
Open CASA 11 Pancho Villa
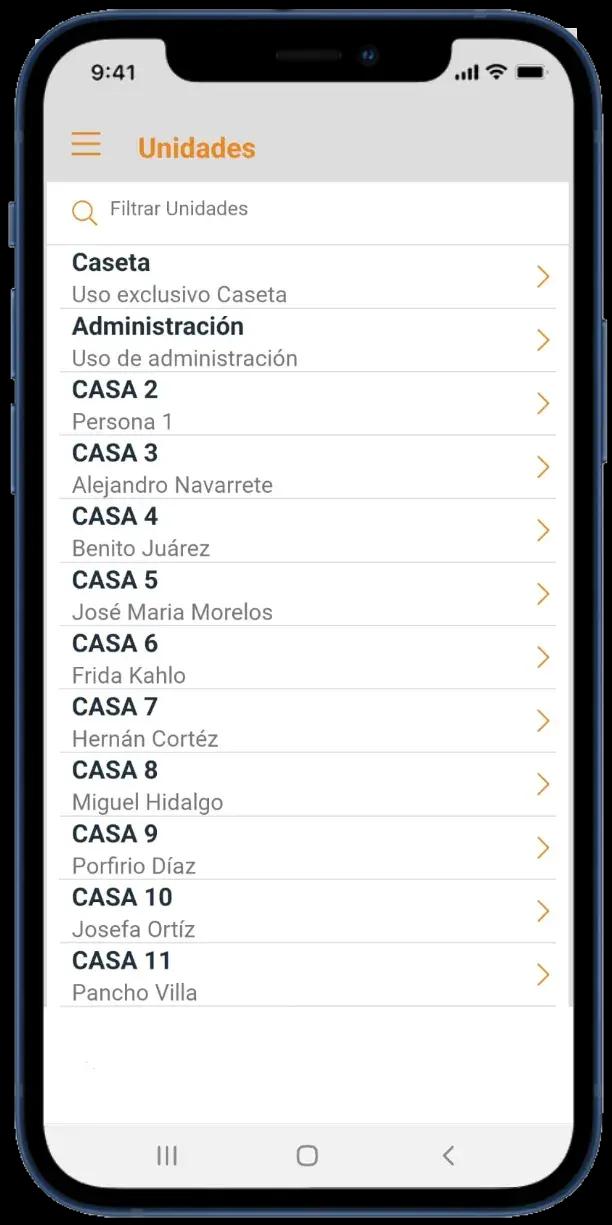(x=300, y=976)
